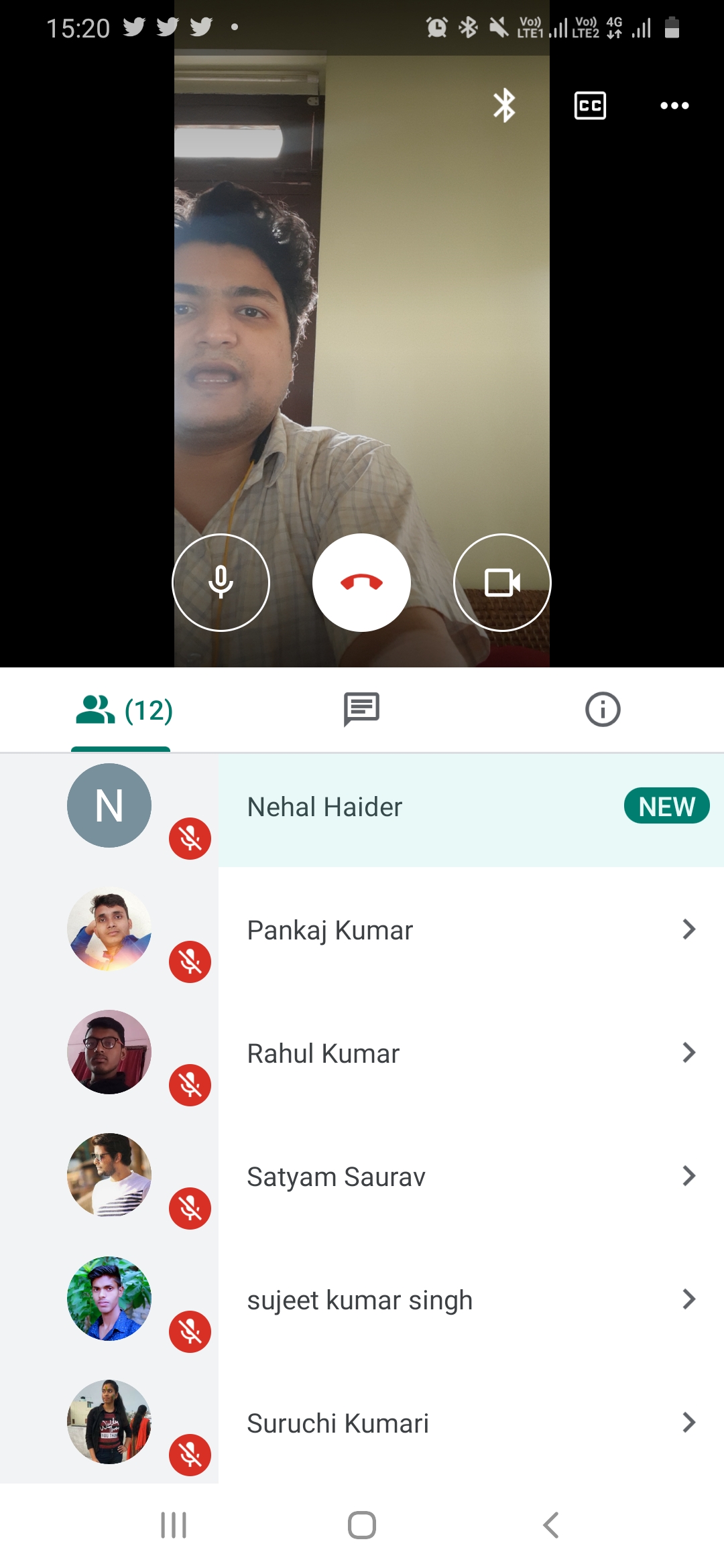This screenshot has width=724, height=1568.
Task: Open Satyam Saurav's participant options
Action: pyautogui.click(x=688, y=1177)
